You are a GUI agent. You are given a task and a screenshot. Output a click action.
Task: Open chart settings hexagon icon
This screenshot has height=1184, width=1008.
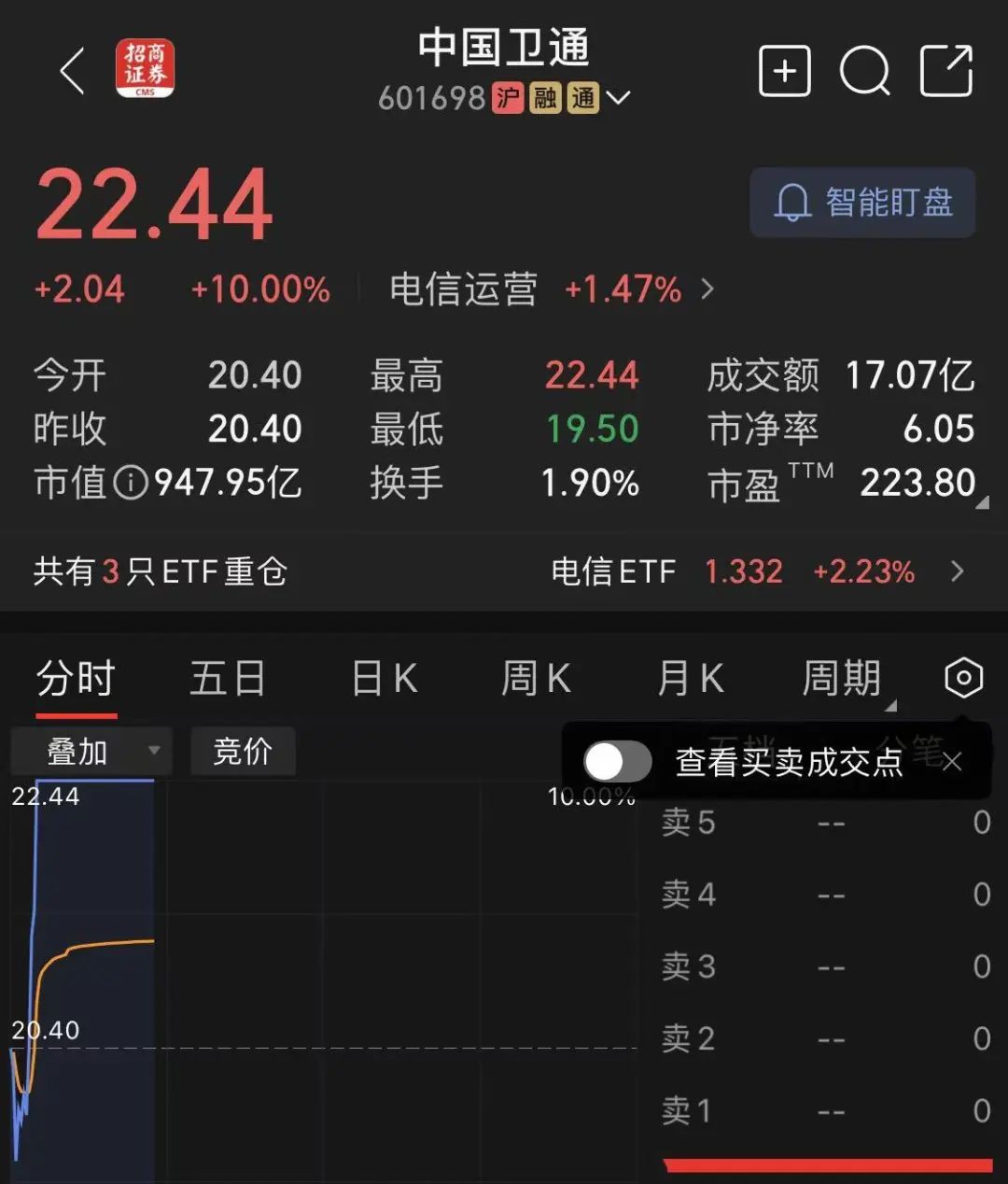click(963, 678)
